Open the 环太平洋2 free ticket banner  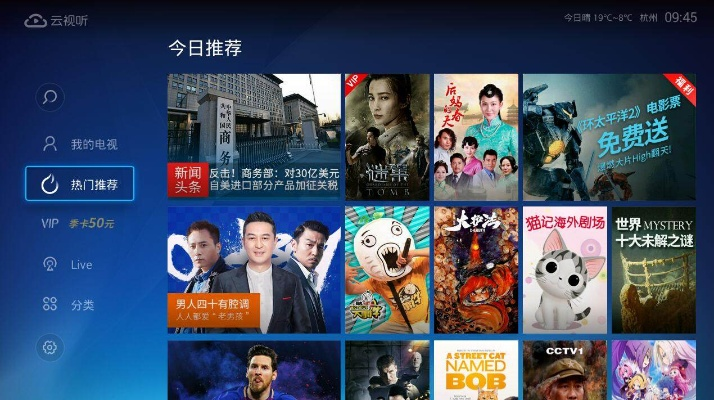608,136
